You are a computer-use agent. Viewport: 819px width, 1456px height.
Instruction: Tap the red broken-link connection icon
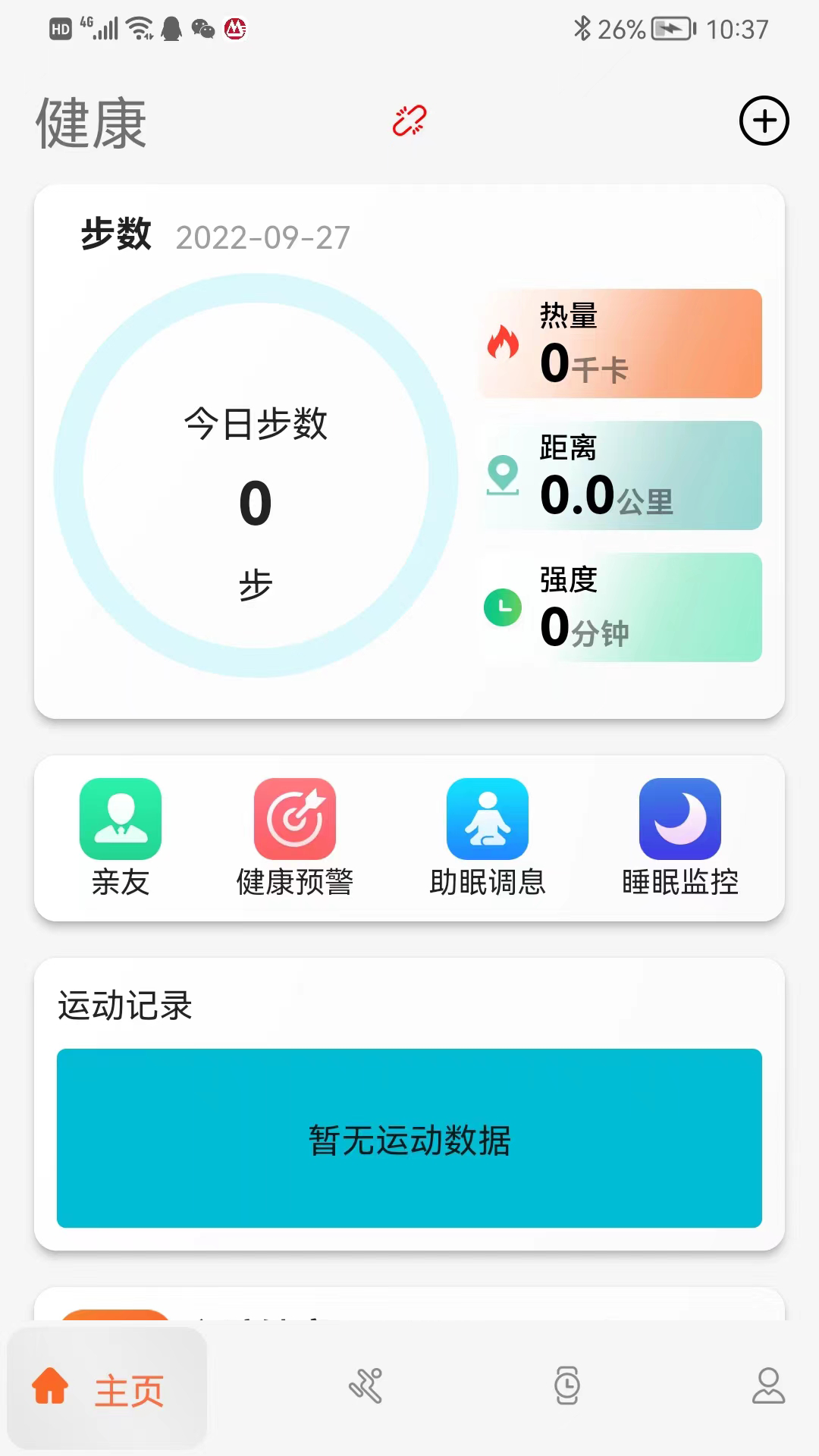(x=409, y=121)
